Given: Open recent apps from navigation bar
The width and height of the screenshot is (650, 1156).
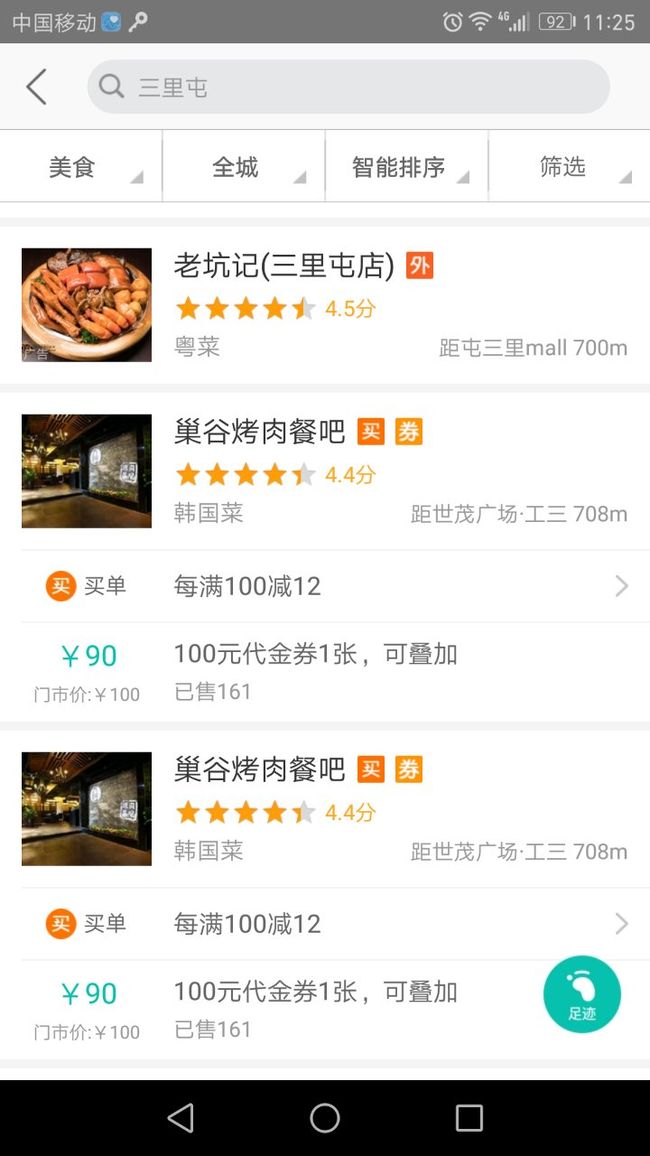Looking at the screenshot, I should pos(469,1118).
